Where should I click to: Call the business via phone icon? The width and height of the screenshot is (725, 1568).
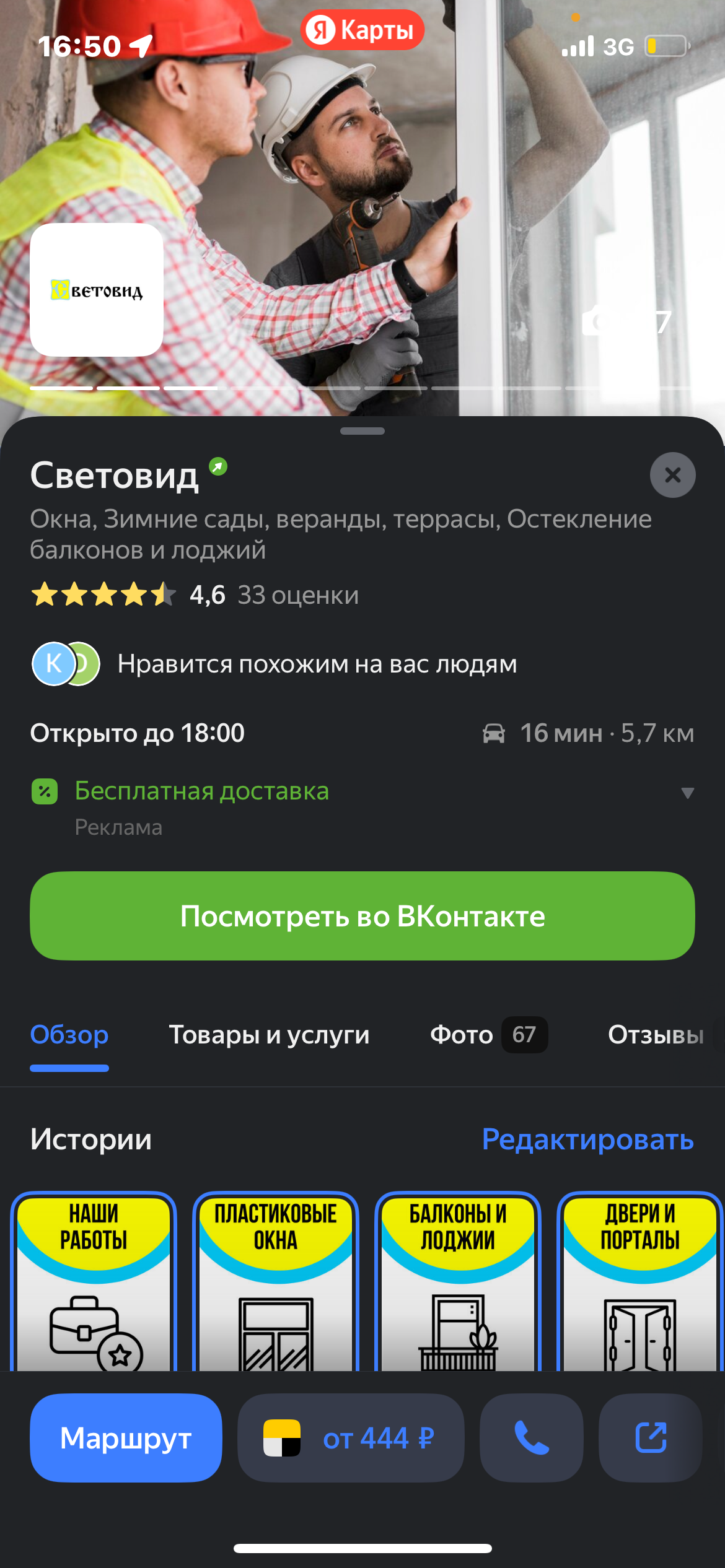532,1437
